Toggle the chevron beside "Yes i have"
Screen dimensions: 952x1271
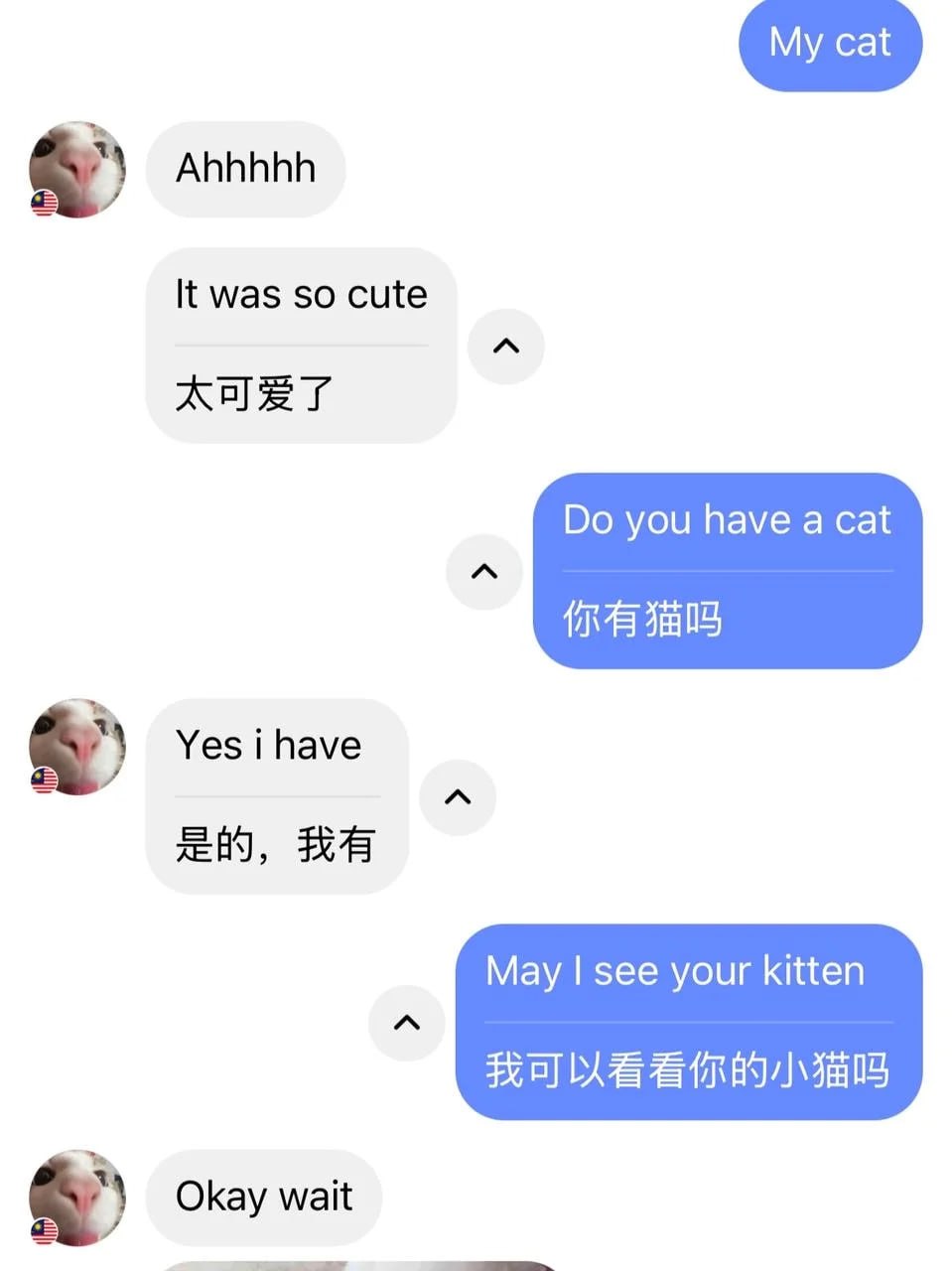(458, 797)
